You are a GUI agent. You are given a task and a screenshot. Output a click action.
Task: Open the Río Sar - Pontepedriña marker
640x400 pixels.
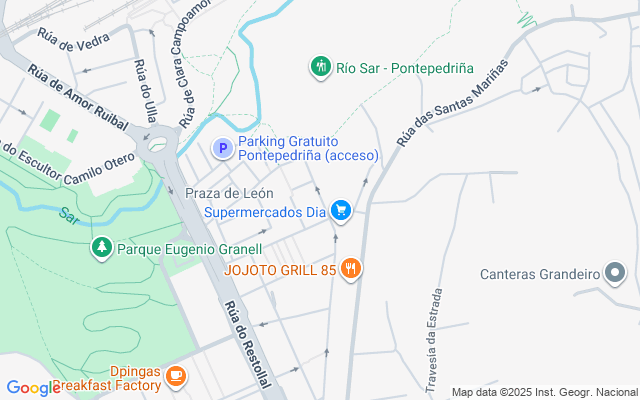point(321,67)
